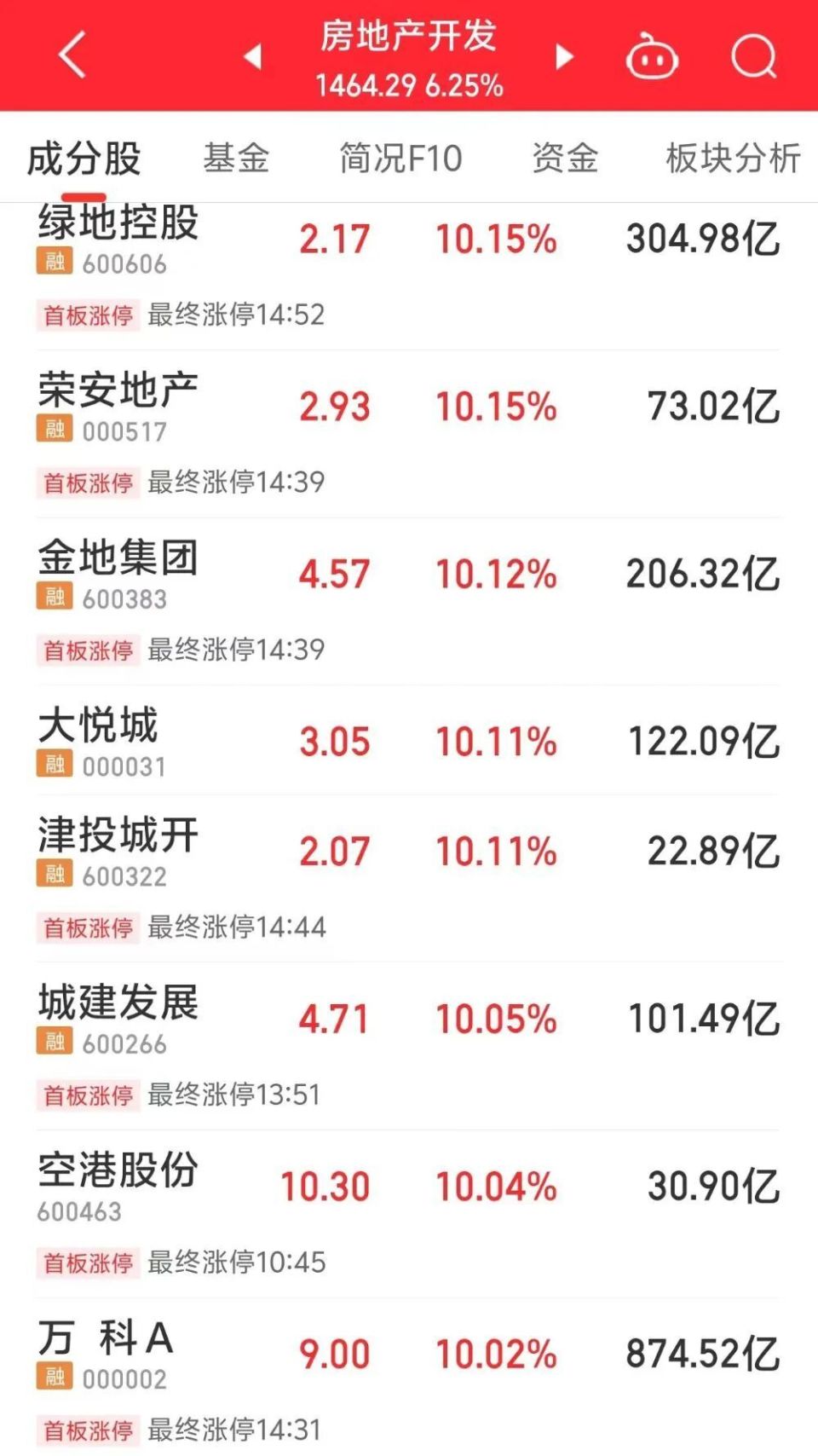Tap 城建发展 price 4.71
The height and width of the screenshot is (1456, 818).
click(336, 1019)
